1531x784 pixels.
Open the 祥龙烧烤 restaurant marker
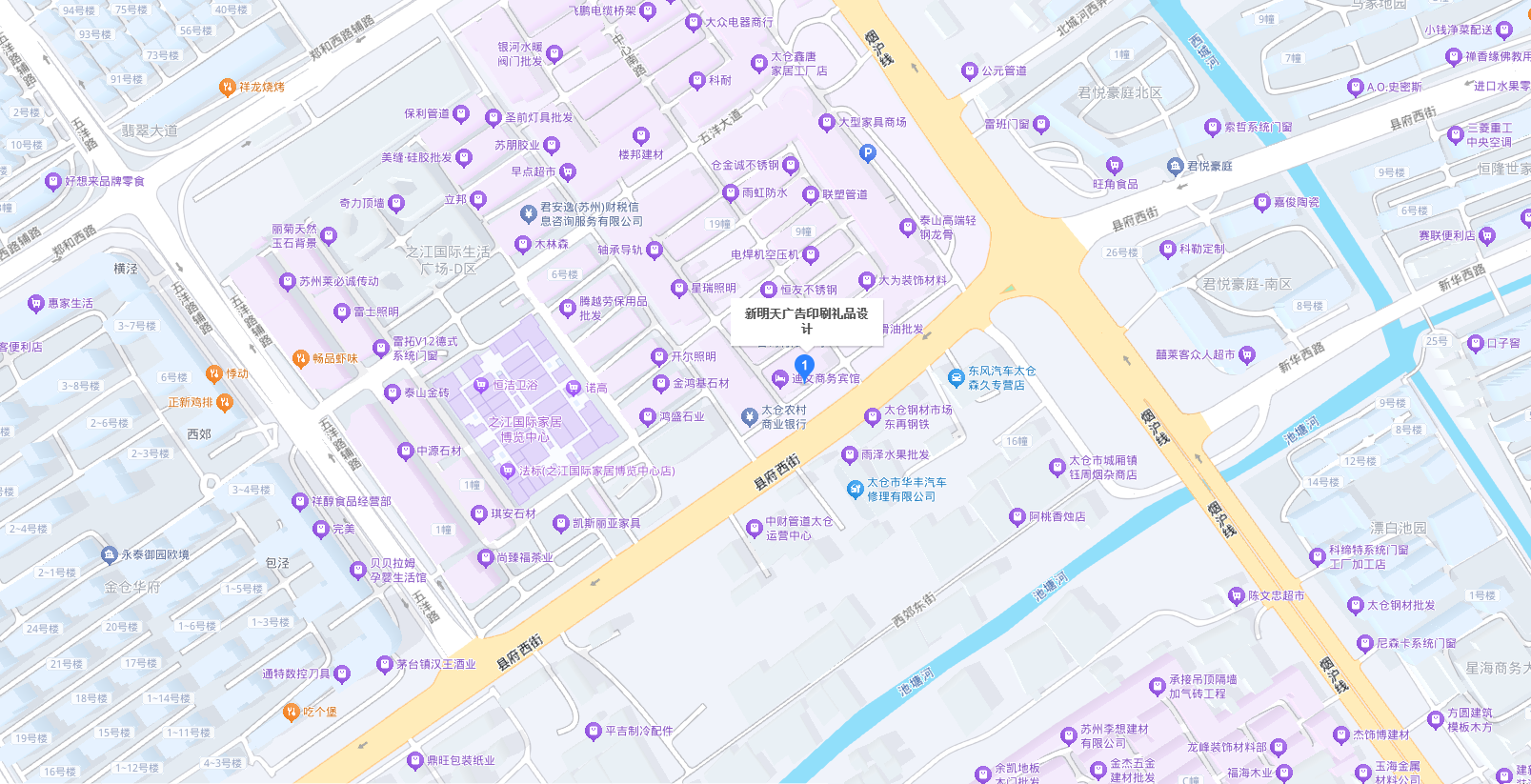227,88
